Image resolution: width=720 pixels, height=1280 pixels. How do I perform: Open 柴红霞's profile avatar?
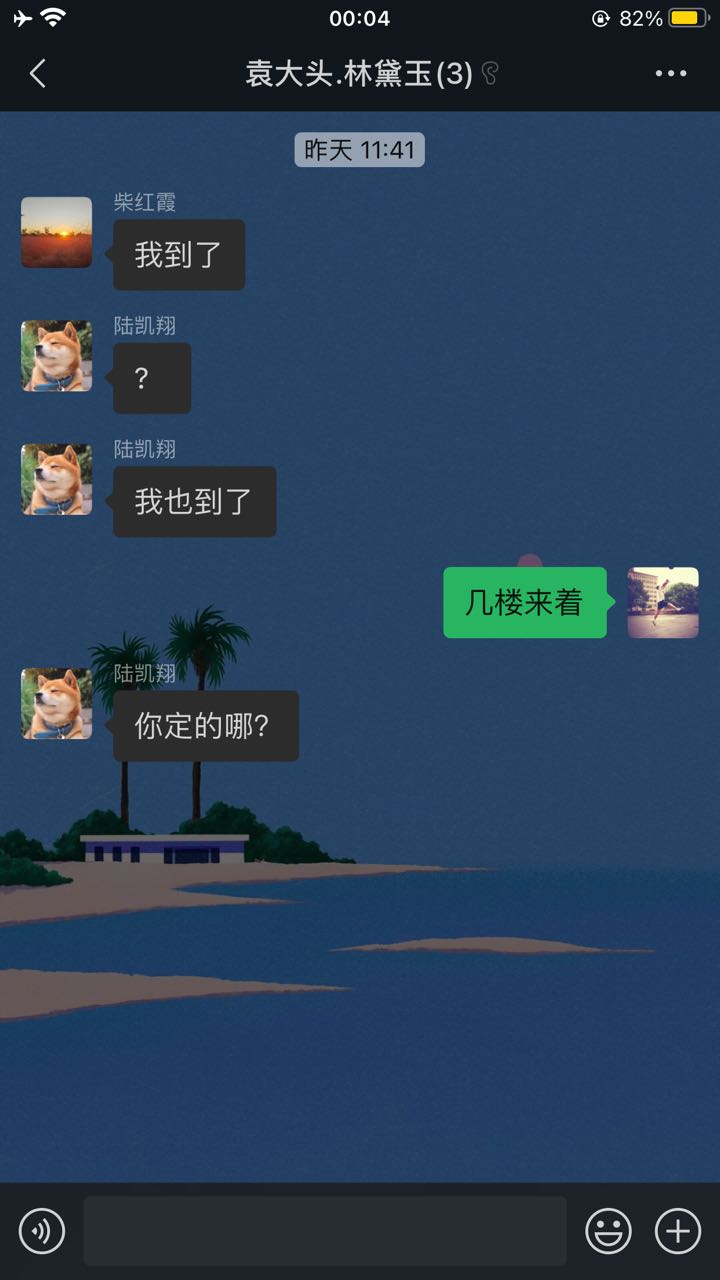click(57, 233)
